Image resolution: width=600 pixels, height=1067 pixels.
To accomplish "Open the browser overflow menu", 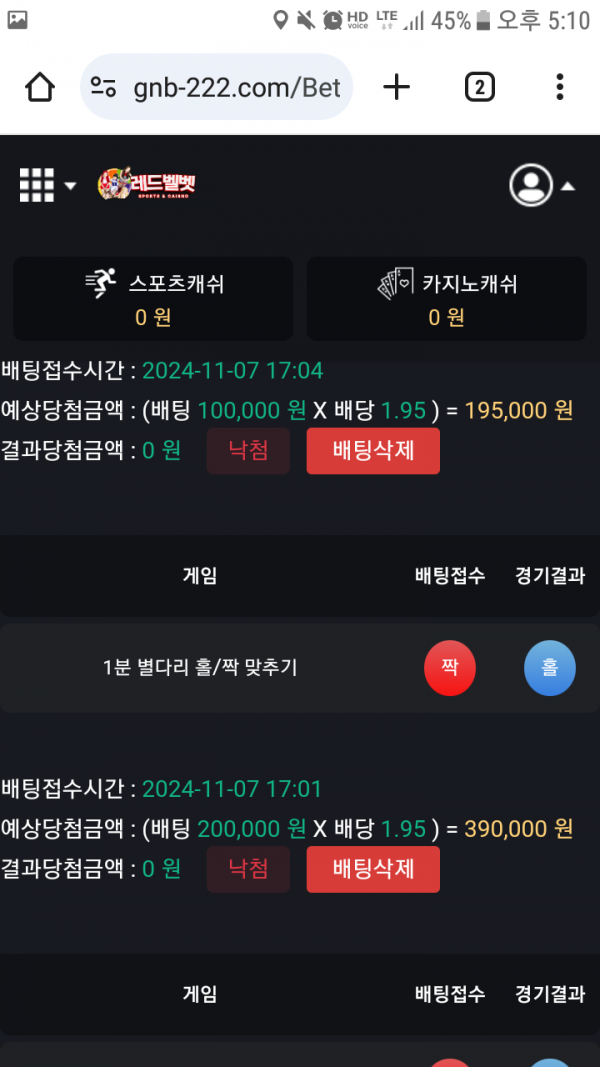I will 560,87.
